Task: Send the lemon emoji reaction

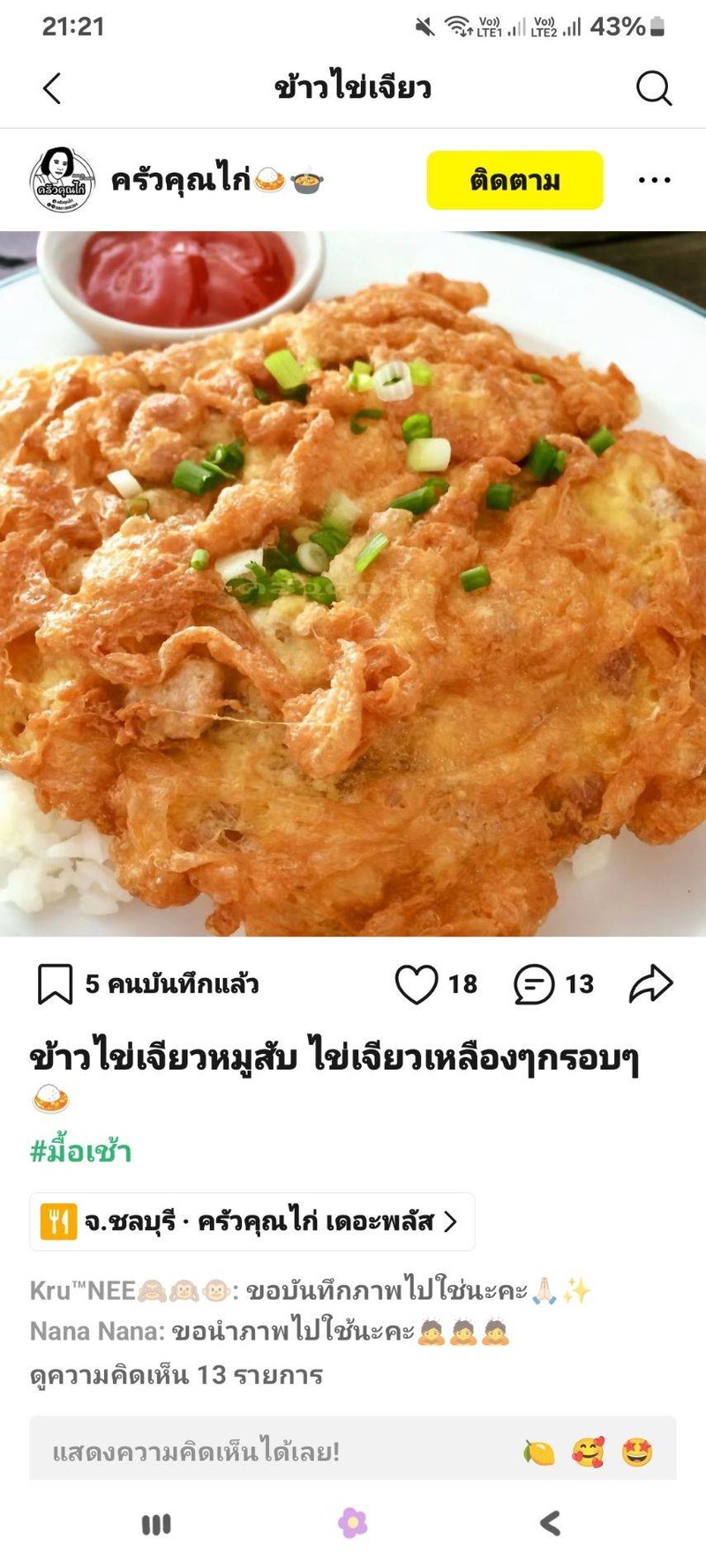Action: 538,1452
